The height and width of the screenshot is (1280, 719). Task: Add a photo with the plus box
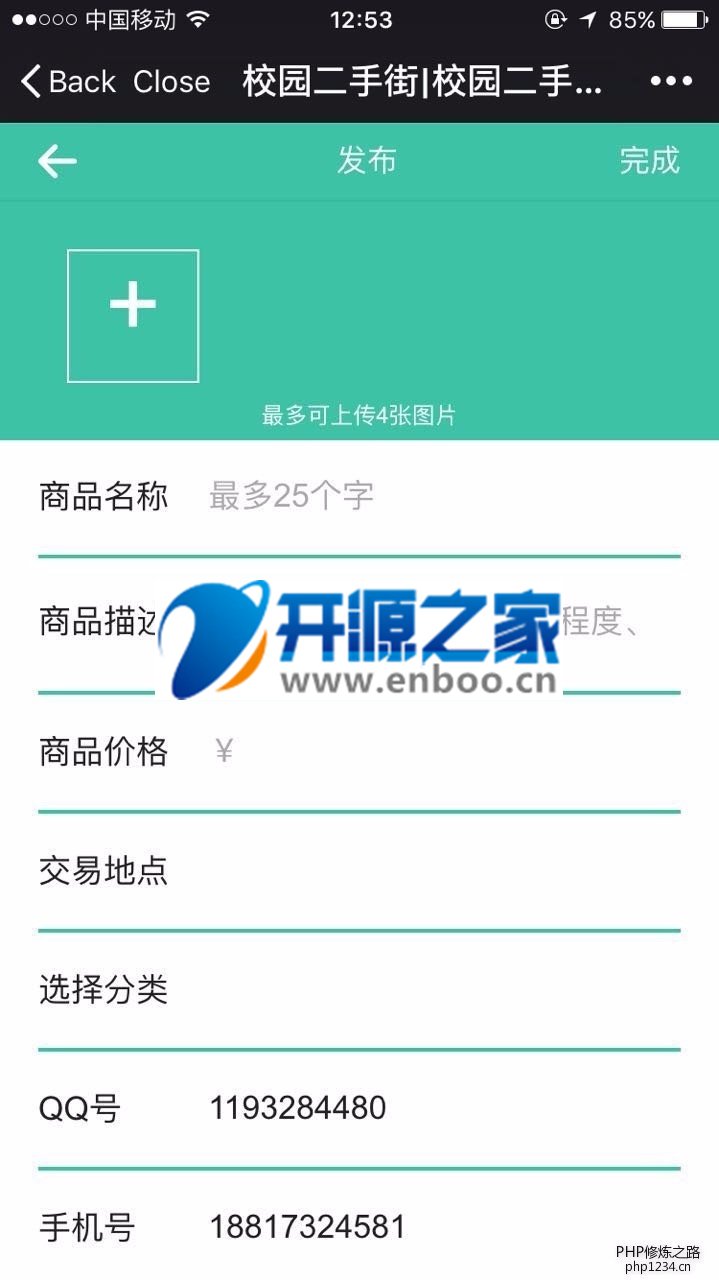(x=133, y=316)
